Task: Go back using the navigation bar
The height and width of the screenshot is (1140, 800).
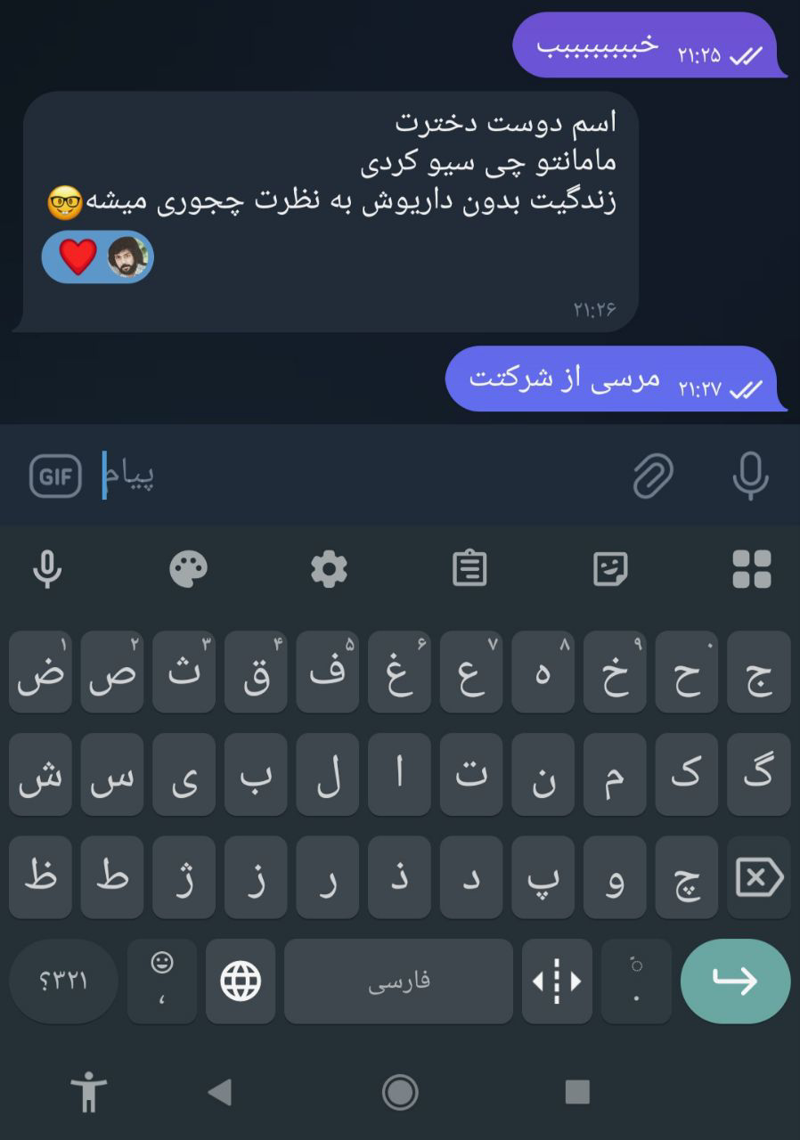Action: click(220, 1092)
